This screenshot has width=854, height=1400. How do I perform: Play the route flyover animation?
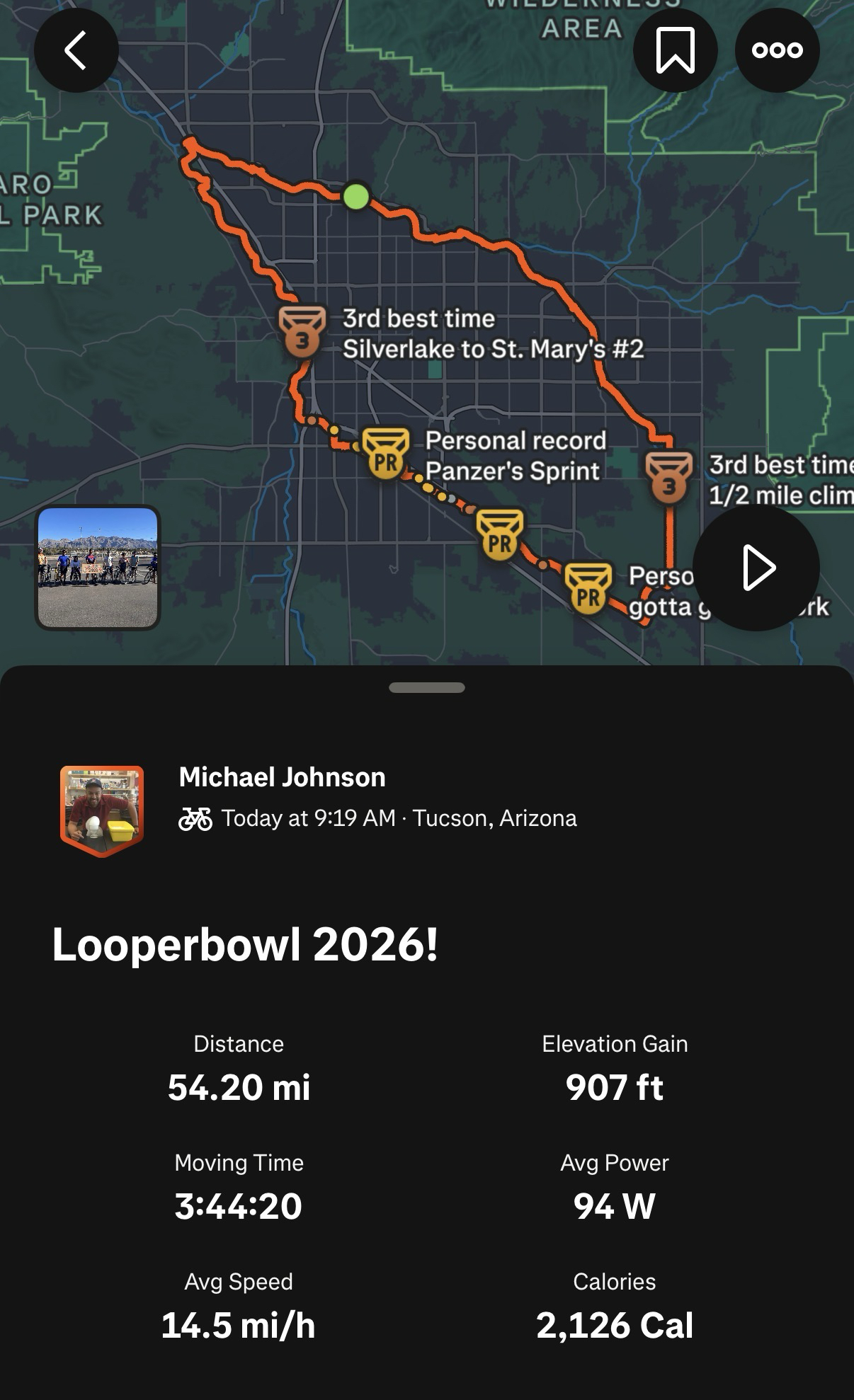tap(756, 568)
